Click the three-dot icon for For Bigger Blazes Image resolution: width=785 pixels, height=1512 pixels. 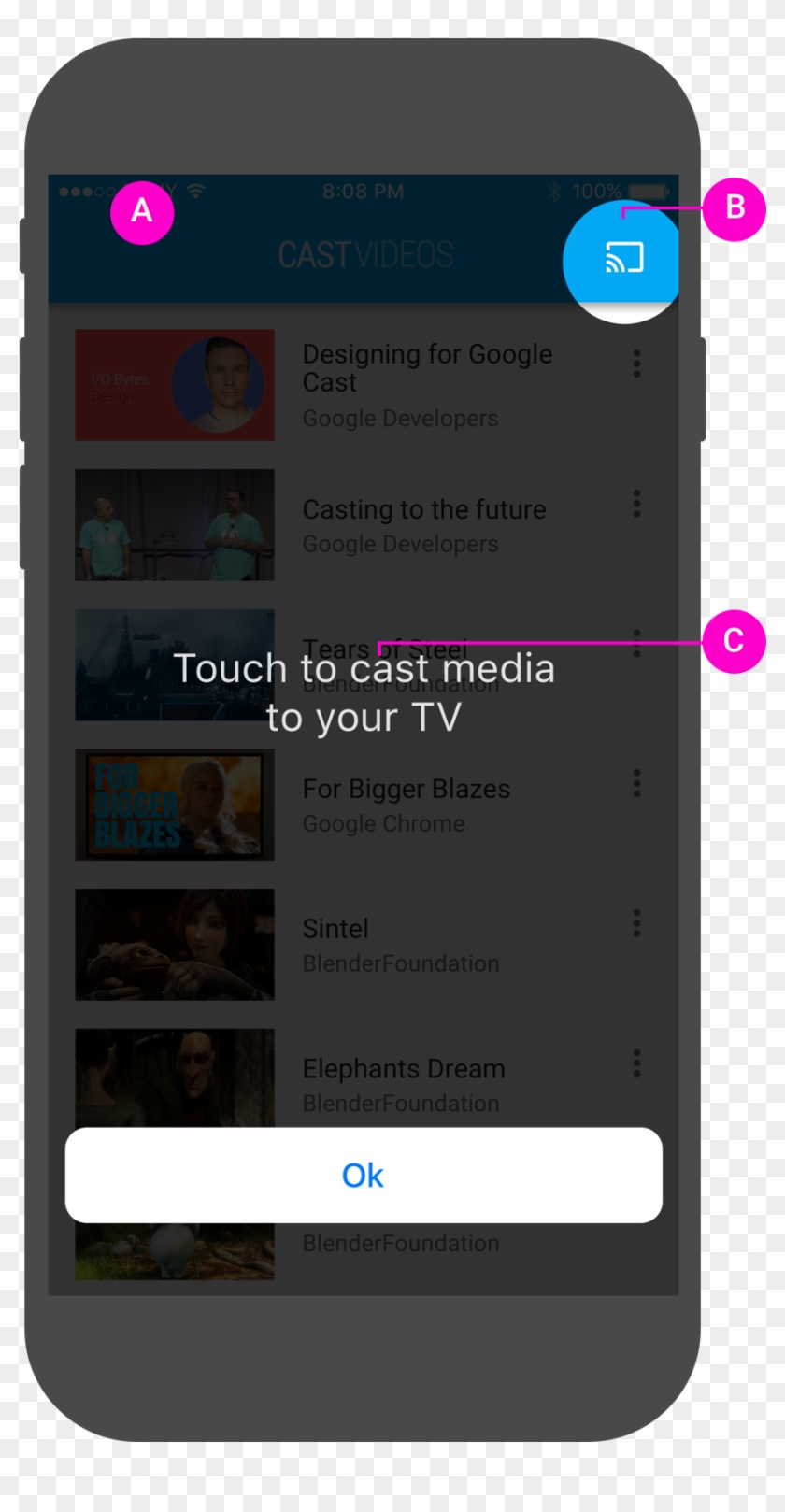click(x=636, y=783)
